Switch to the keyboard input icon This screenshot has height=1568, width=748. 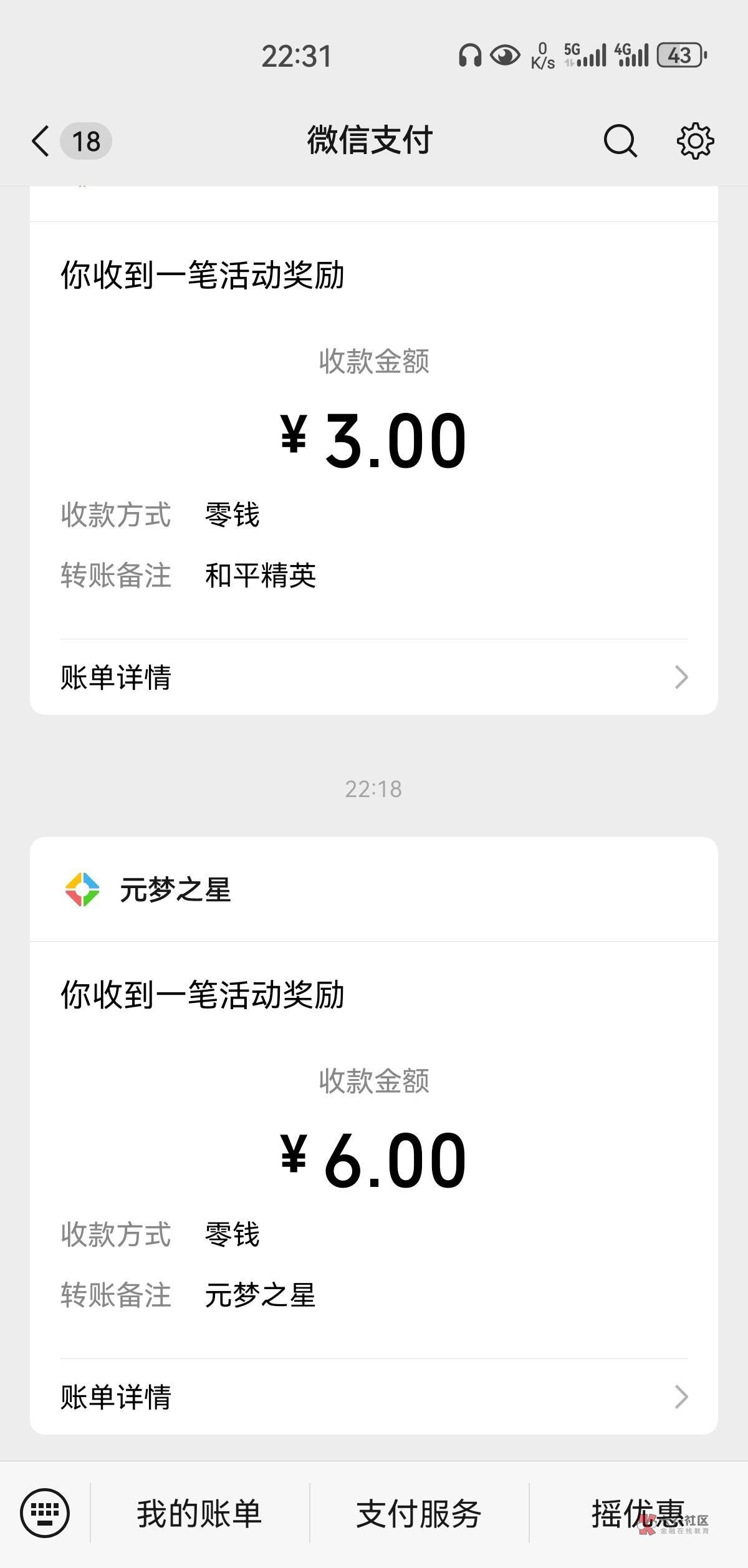point(45,1513)
